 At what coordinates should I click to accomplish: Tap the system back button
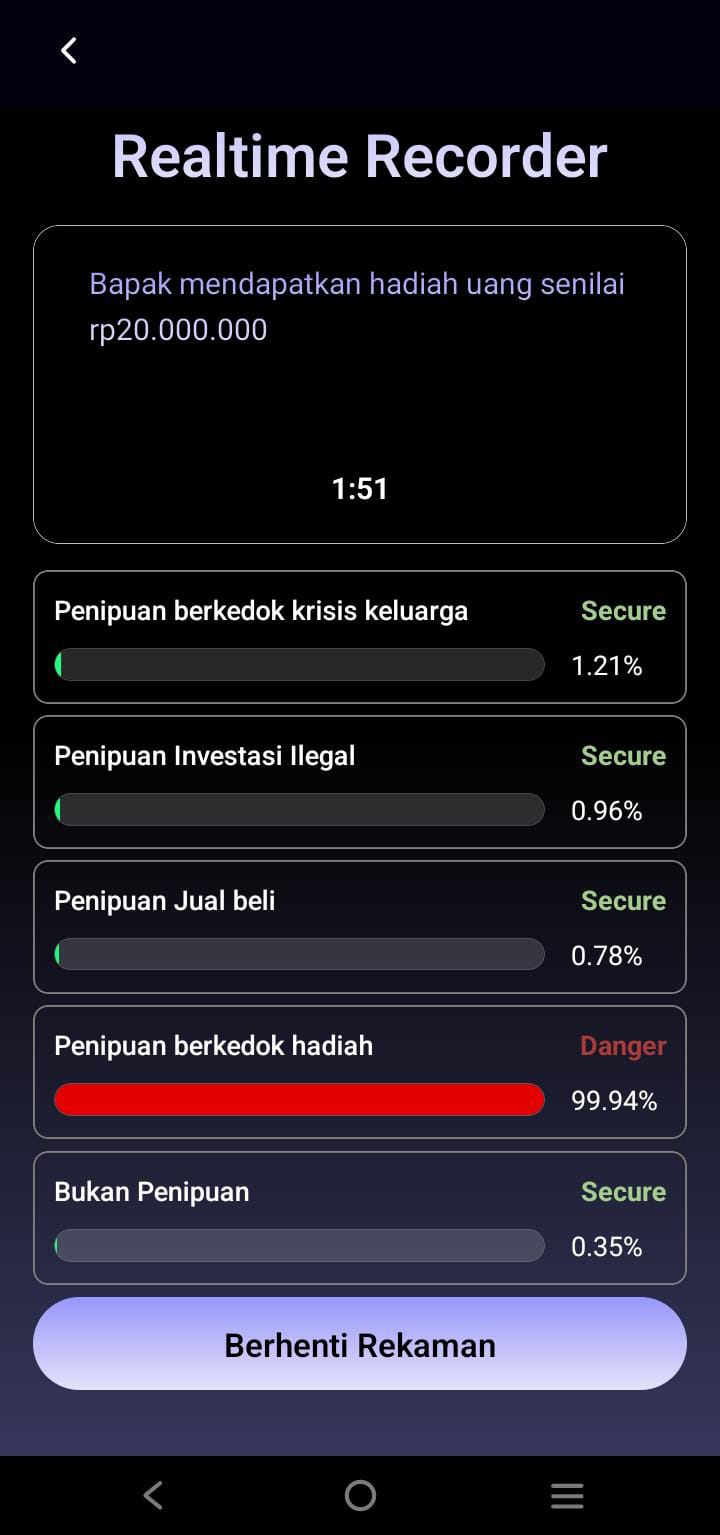152,1496
